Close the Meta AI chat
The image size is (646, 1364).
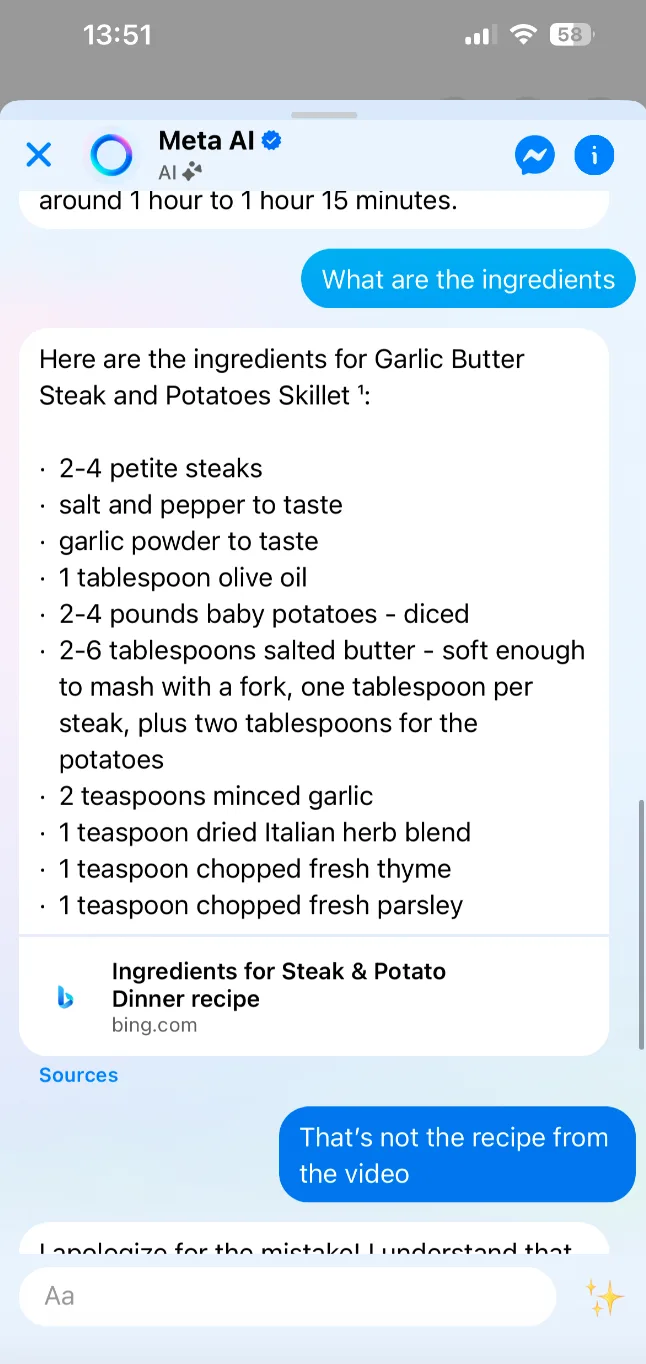coord(38,155)
